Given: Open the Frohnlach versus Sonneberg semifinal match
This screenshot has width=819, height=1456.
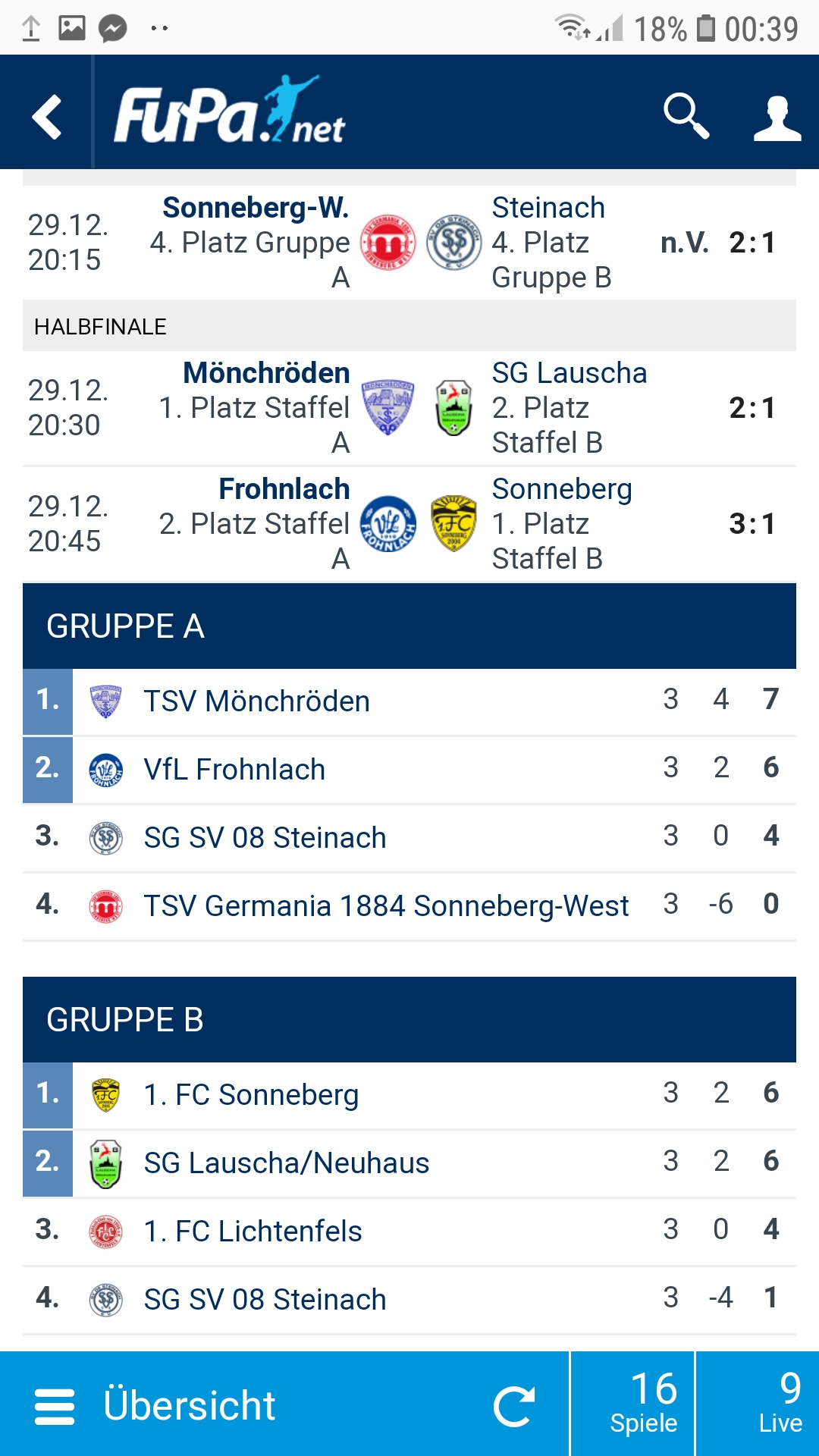Looking at the screenshot, I should click(409, 523).
